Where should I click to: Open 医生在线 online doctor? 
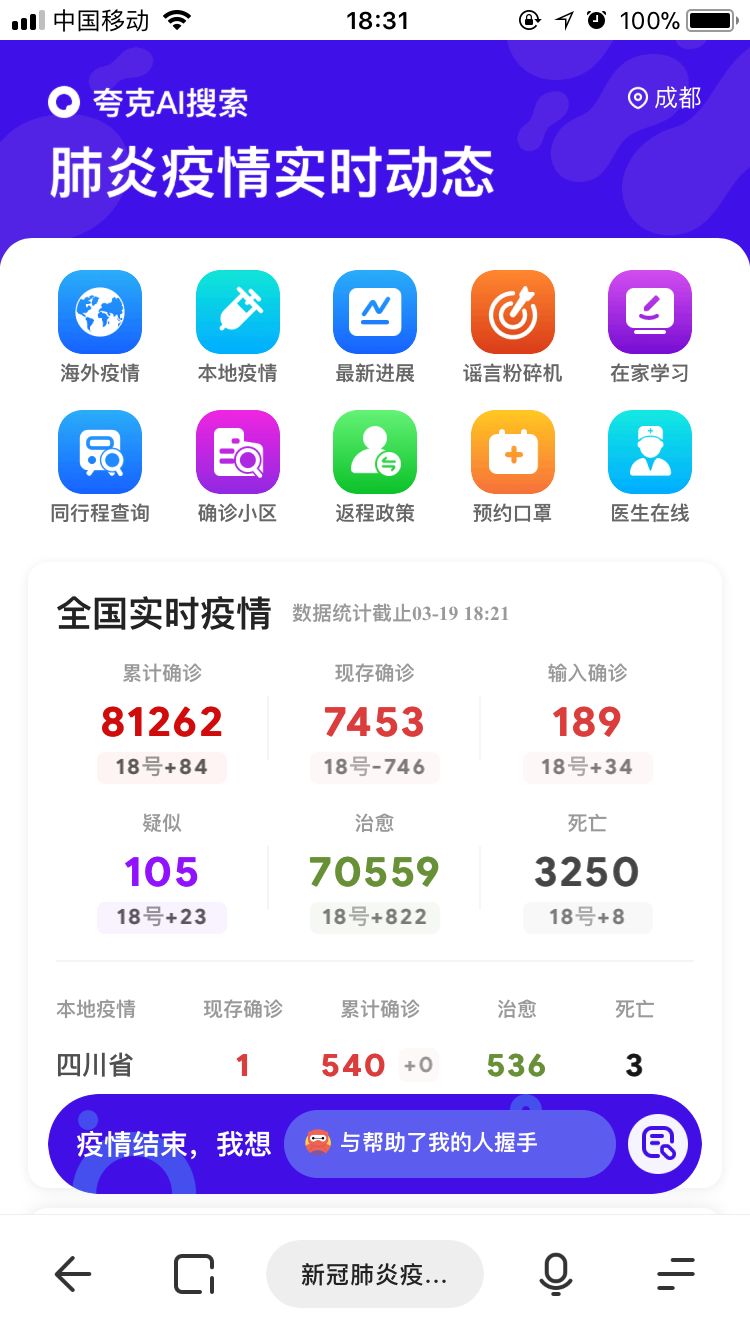(x=650, y=468)
